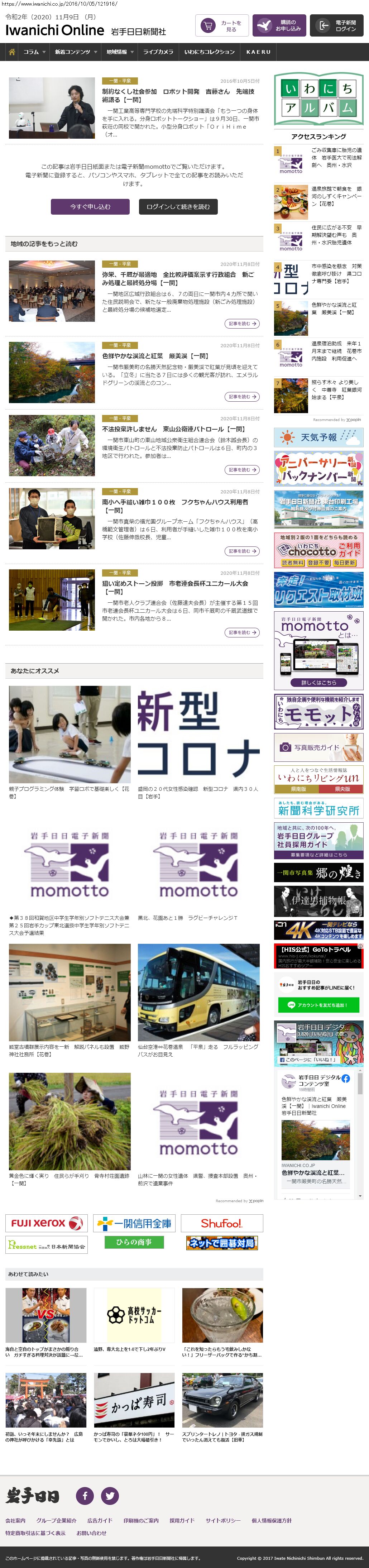
Task: Open 写真販売ガイド banner
Action: [318, 747]
